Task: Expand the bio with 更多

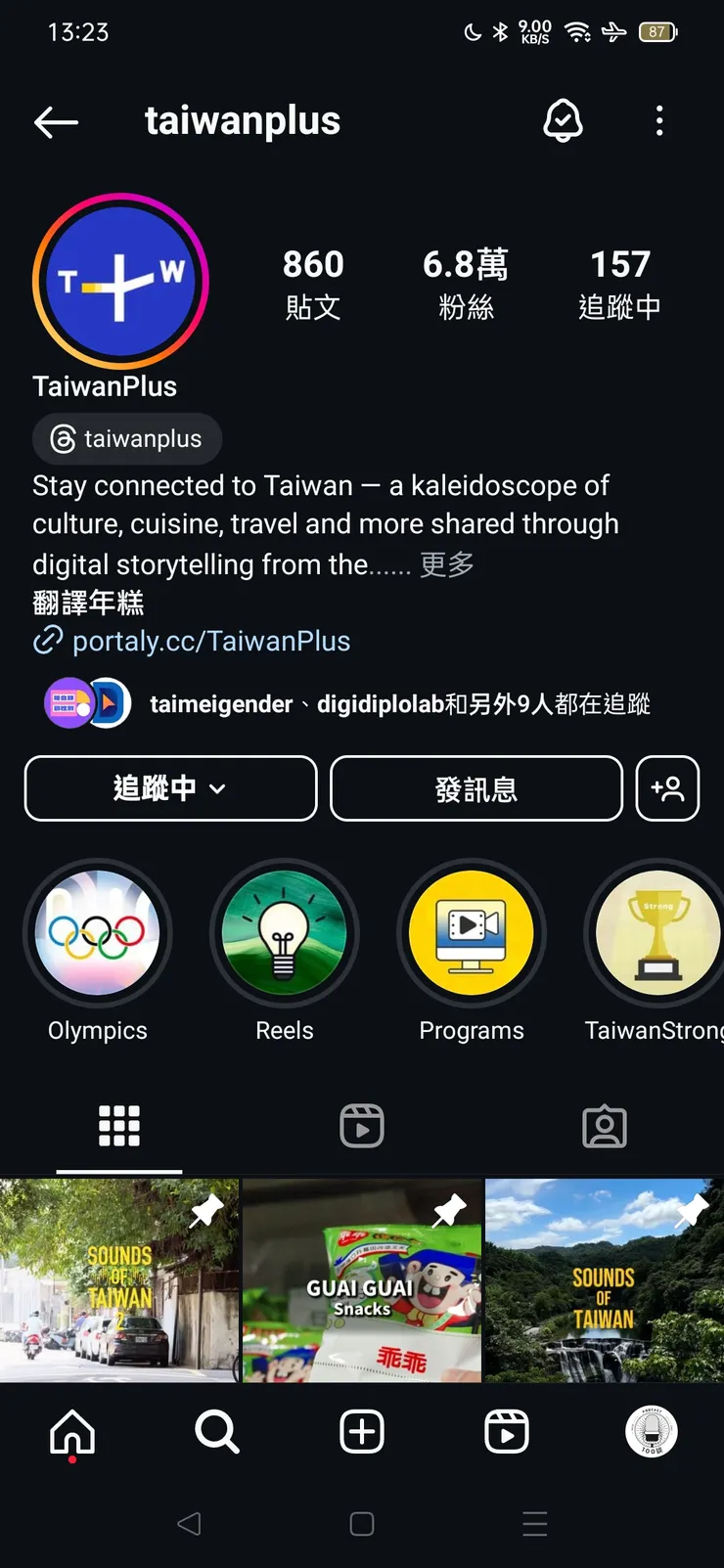Action: [446, 564]
